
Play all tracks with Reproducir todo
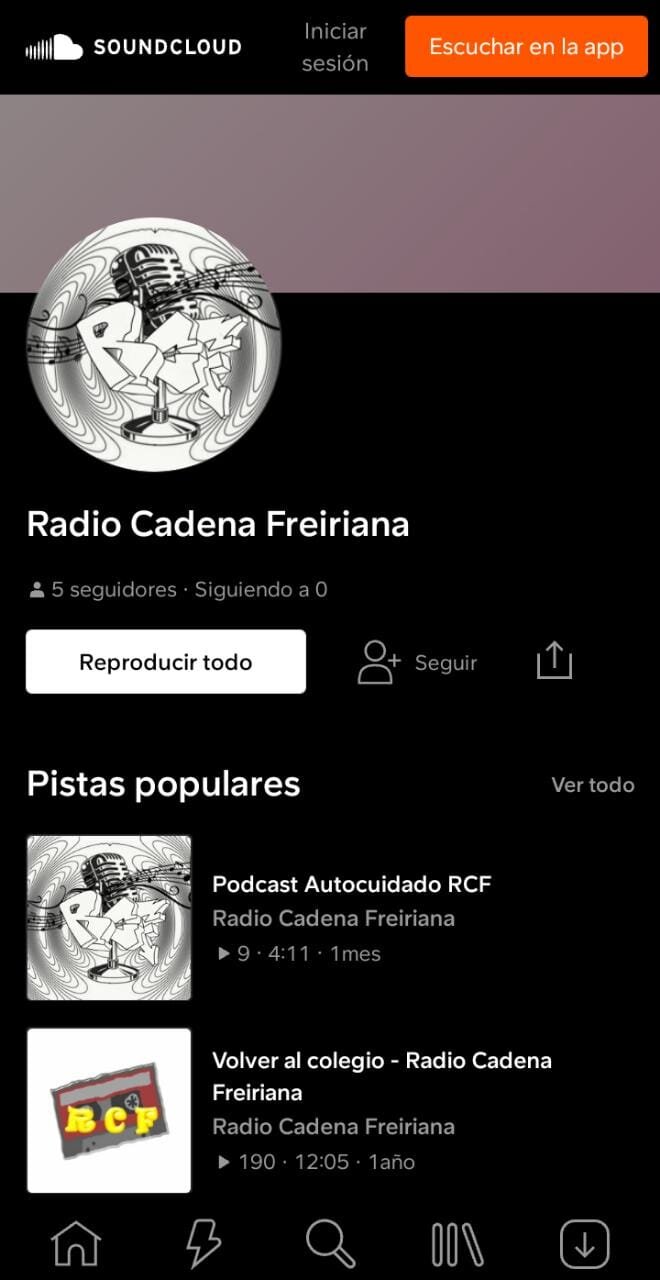166,662
